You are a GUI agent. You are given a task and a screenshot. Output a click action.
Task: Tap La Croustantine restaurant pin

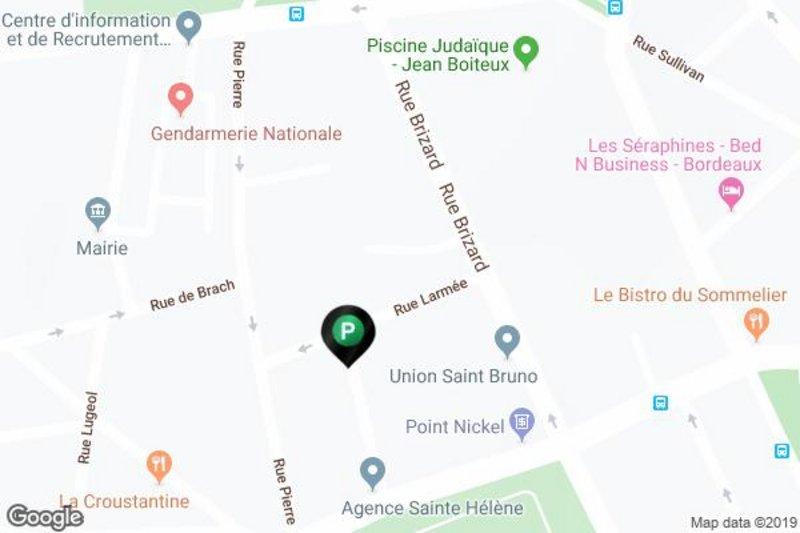coord(159,464)
